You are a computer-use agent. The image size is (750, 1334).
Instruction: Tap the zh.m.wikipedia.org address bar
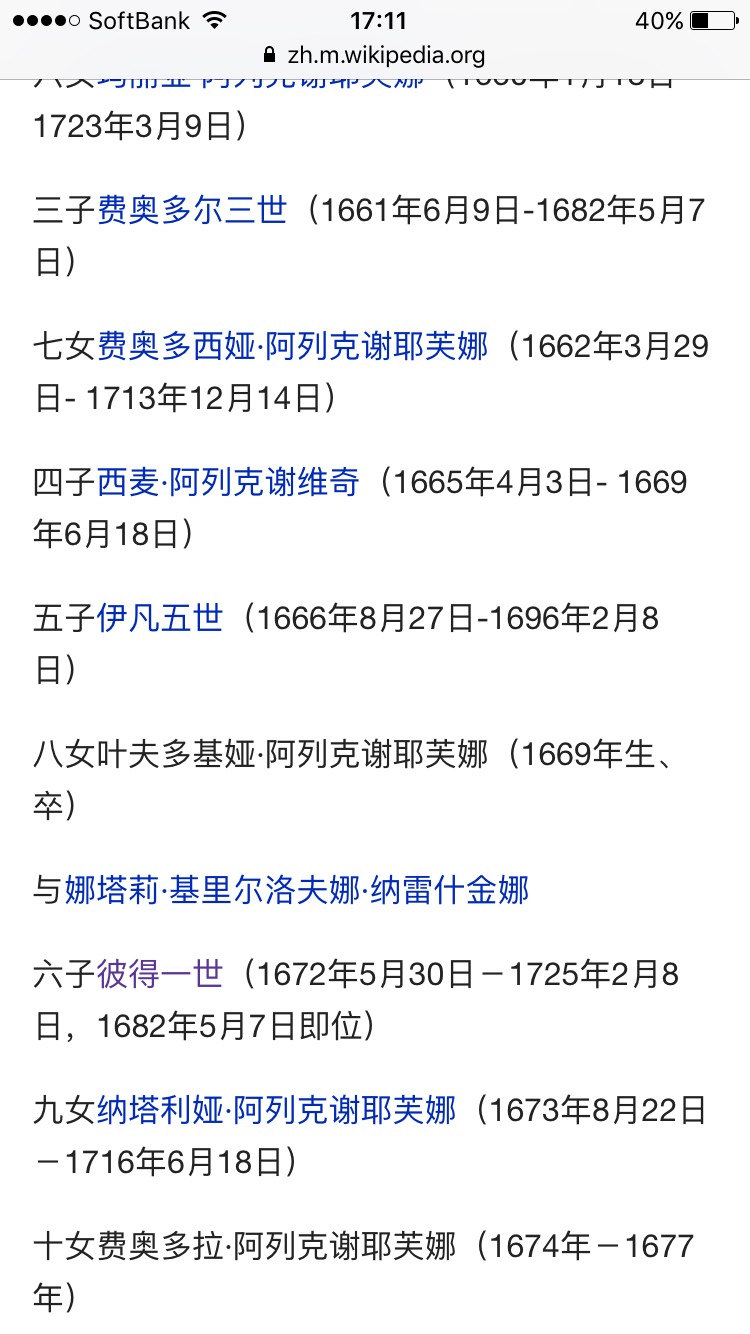point(374,55)
